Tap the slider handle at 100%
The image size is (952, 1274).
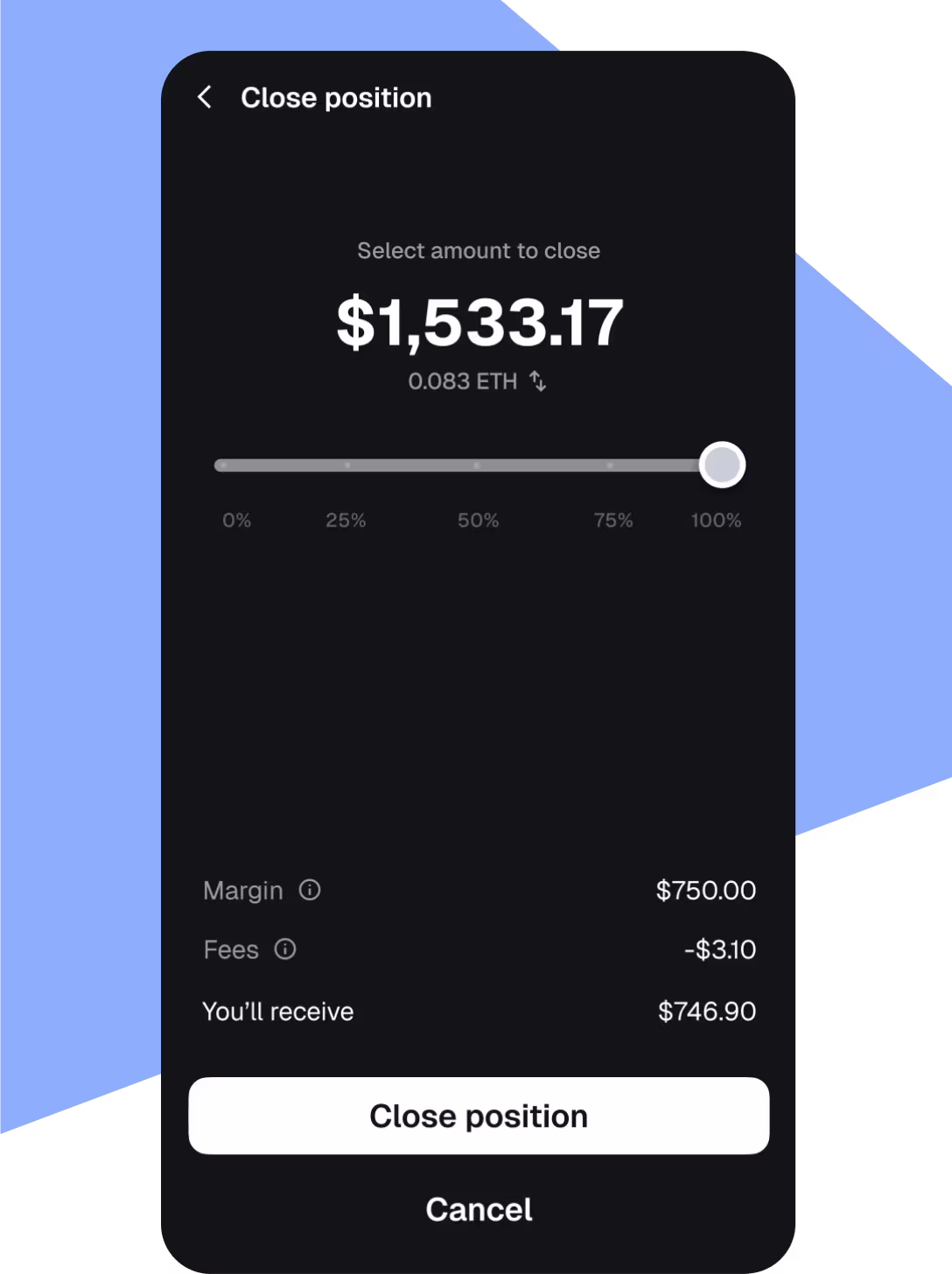[x=722, y=465]
